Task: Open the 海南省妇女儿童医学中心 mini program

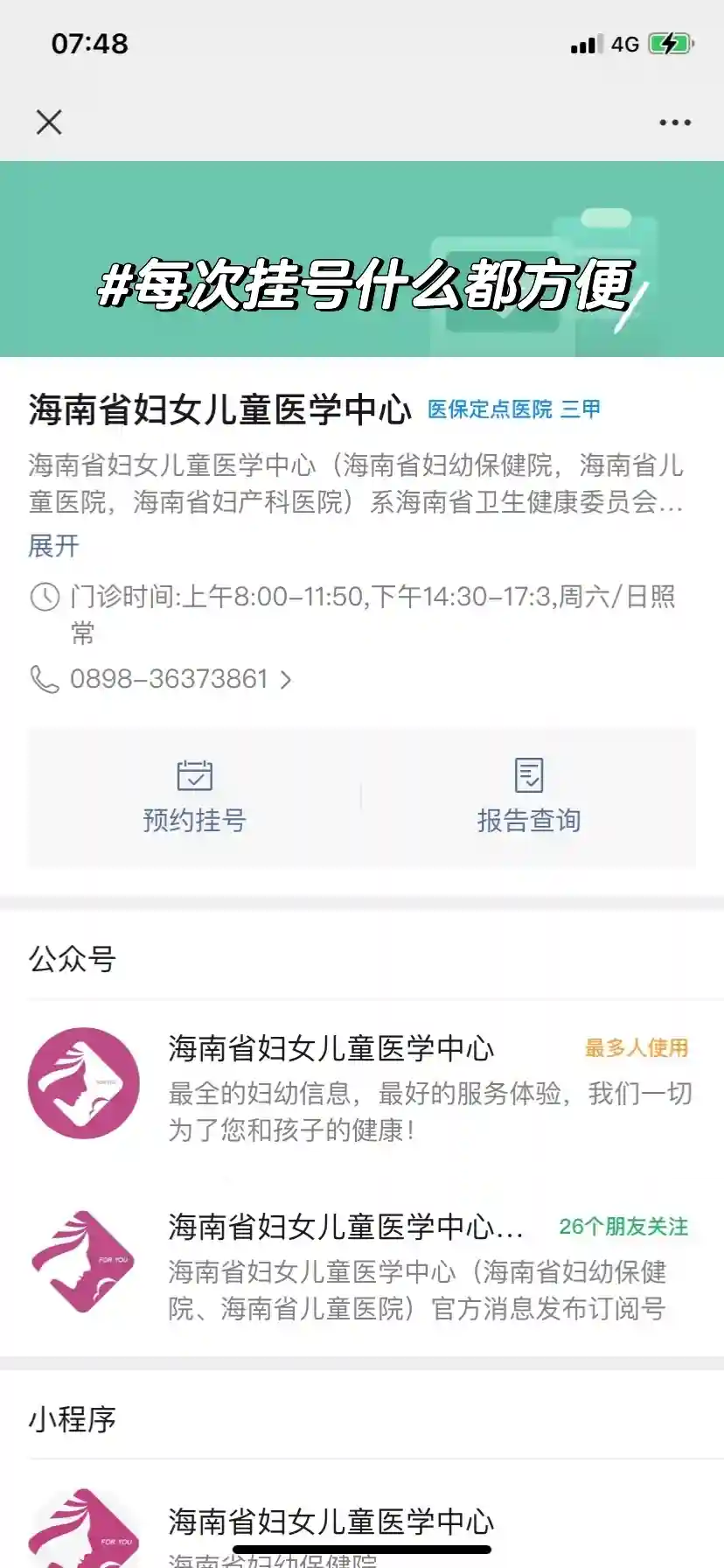Action: click(331, 1524)
